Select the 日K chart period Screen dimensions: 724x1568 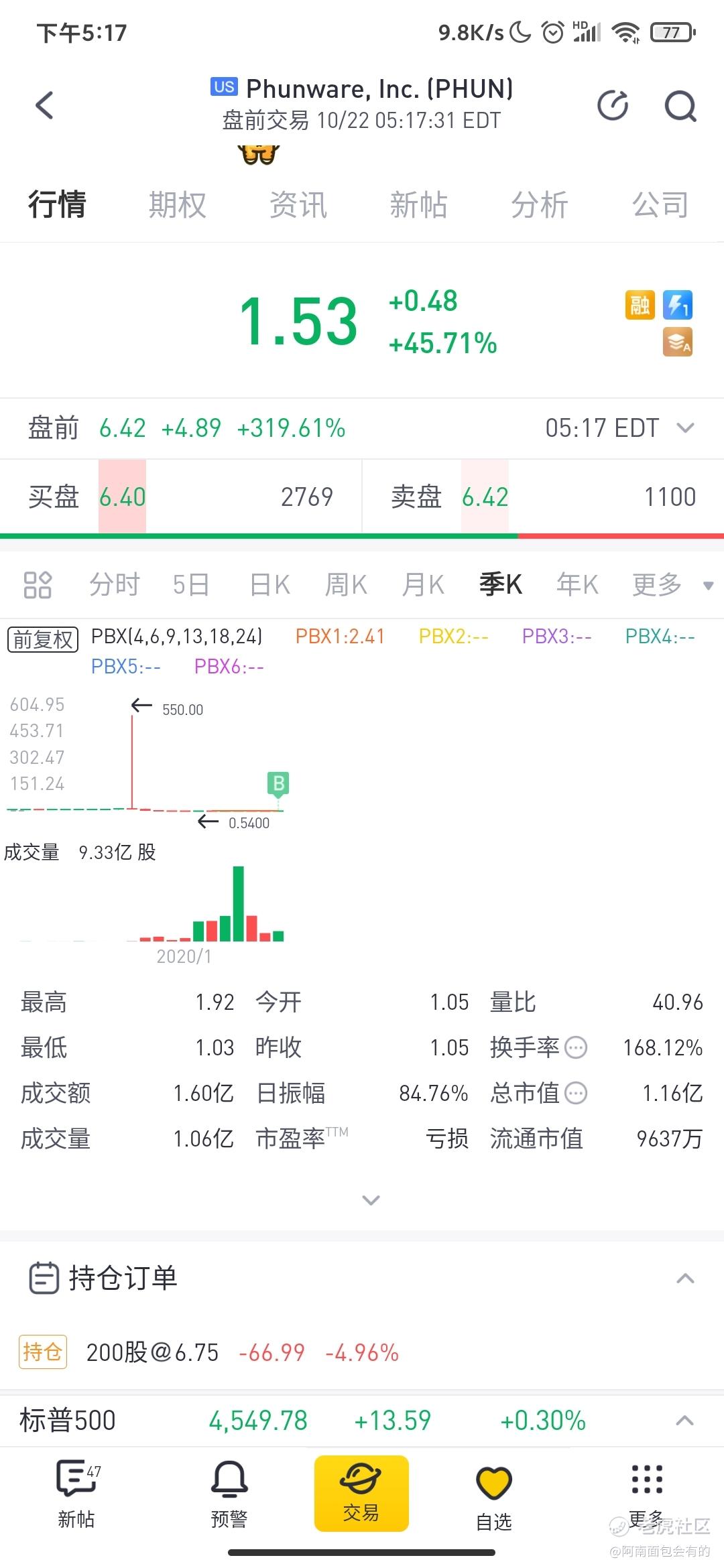[x=269, y=584]
